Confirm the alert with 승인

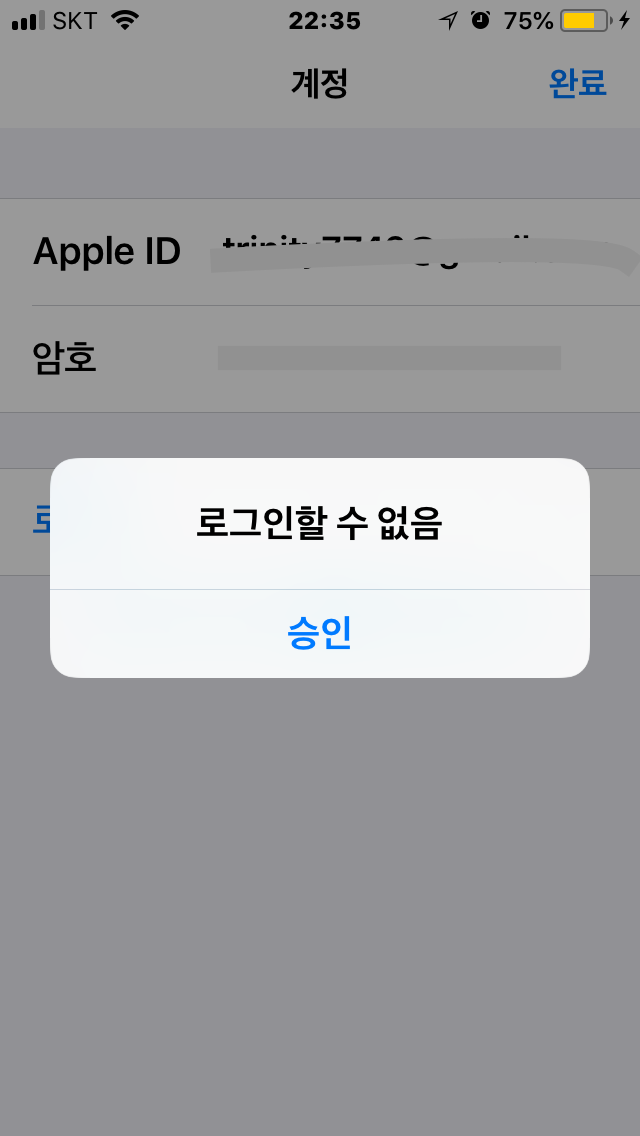click(320, 633)
